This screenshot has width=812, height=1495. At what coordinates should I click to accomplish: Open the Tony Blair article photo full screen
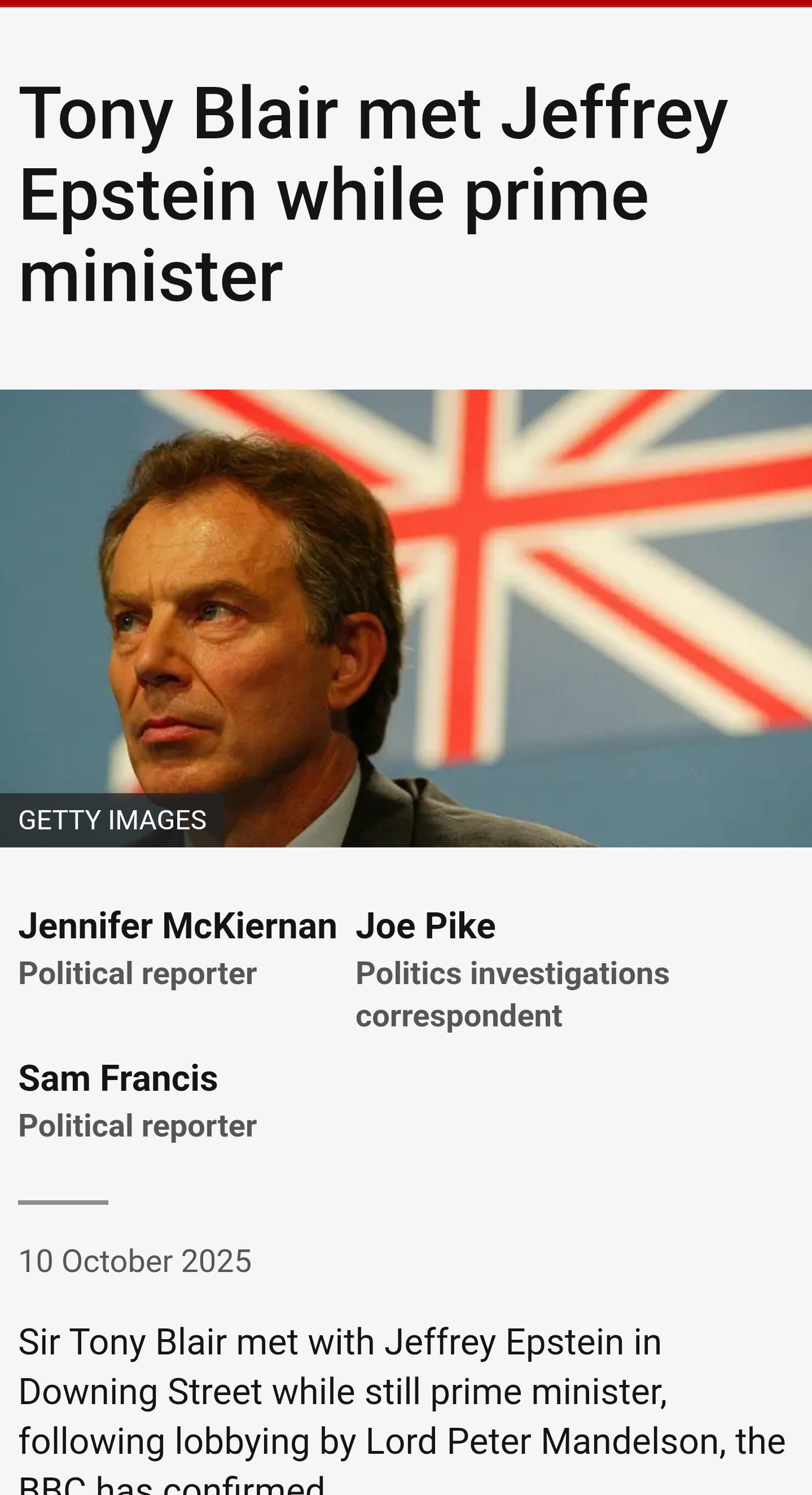(x=406, y=618)
